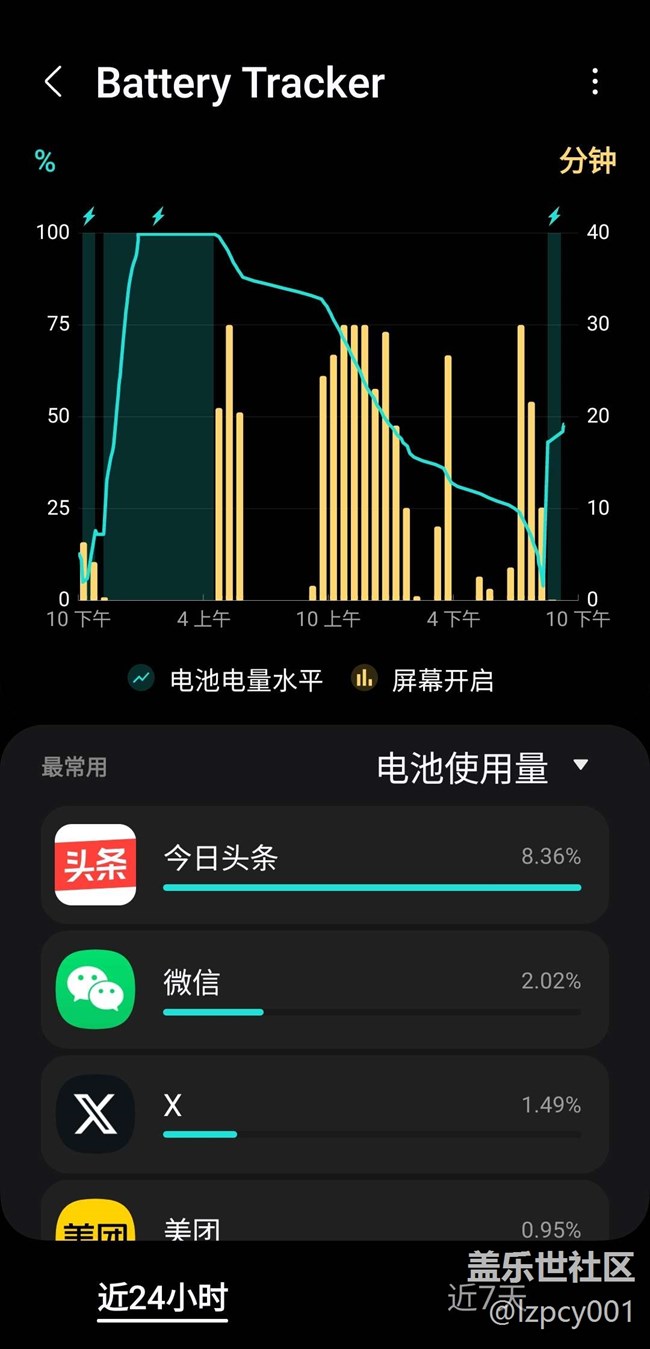Open the three-dot overflow menu
Screen dimensions: 650x1349
click(595, 83)
